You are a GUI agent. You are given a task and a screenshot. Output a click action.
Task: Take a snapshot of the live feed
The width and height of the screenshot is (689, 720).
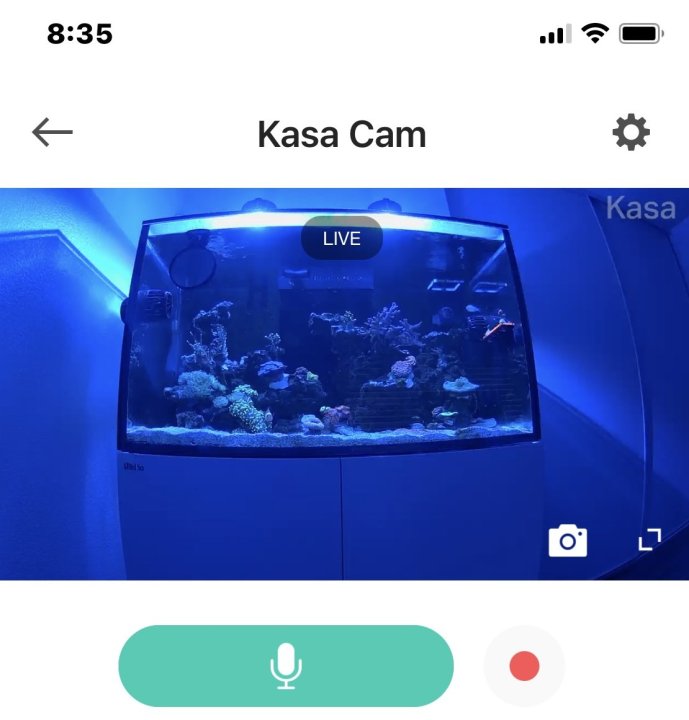coord(568,541)
